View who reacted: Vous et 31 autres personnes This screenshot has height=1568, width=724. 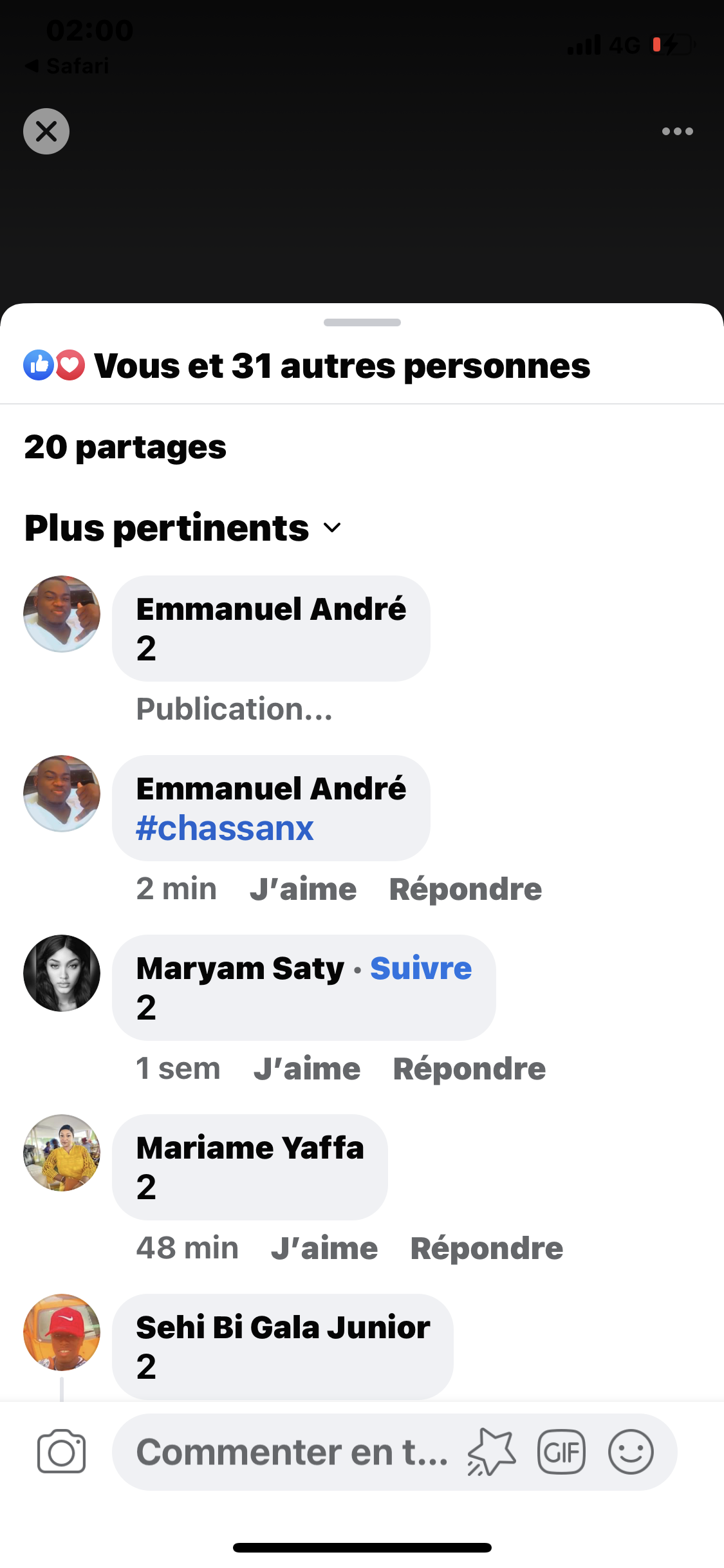[307, 366]
